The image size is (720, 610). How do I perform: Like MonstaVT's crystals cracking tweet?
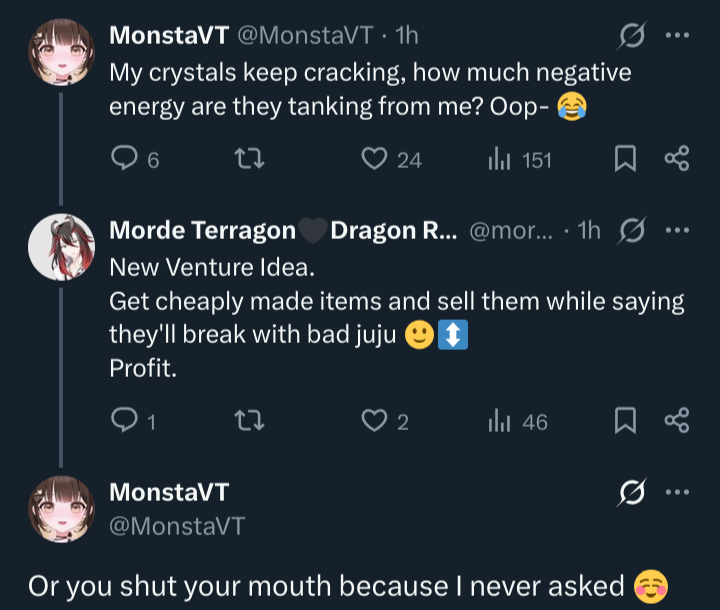point(375,159)
